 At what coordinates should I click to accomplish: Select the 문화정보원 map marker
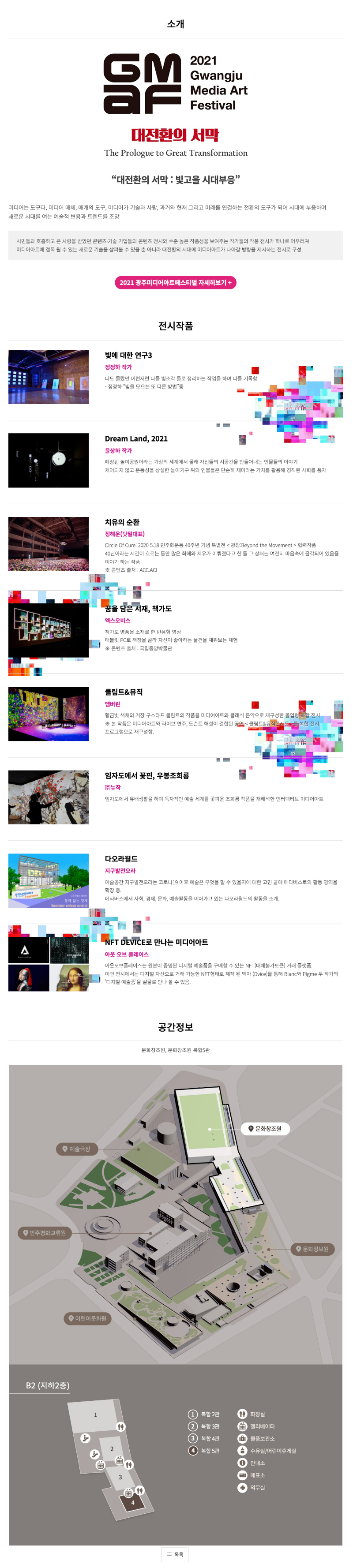click(312, 1249)
